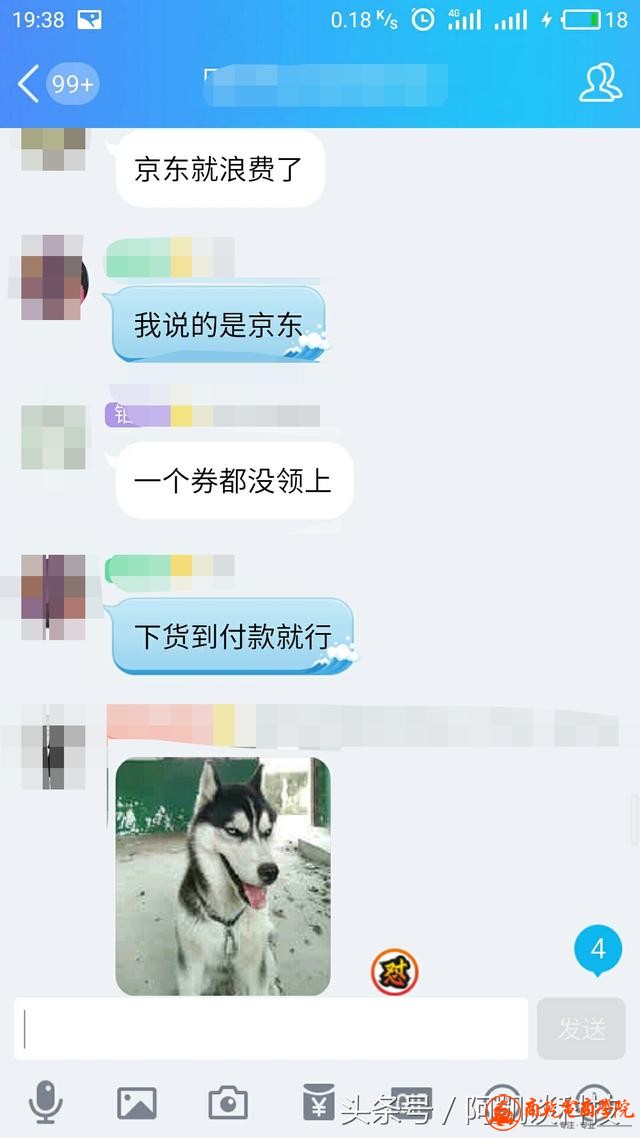640x1138 pixels.
Task: View the husky dog image message
Action: [x=223, y=876]
